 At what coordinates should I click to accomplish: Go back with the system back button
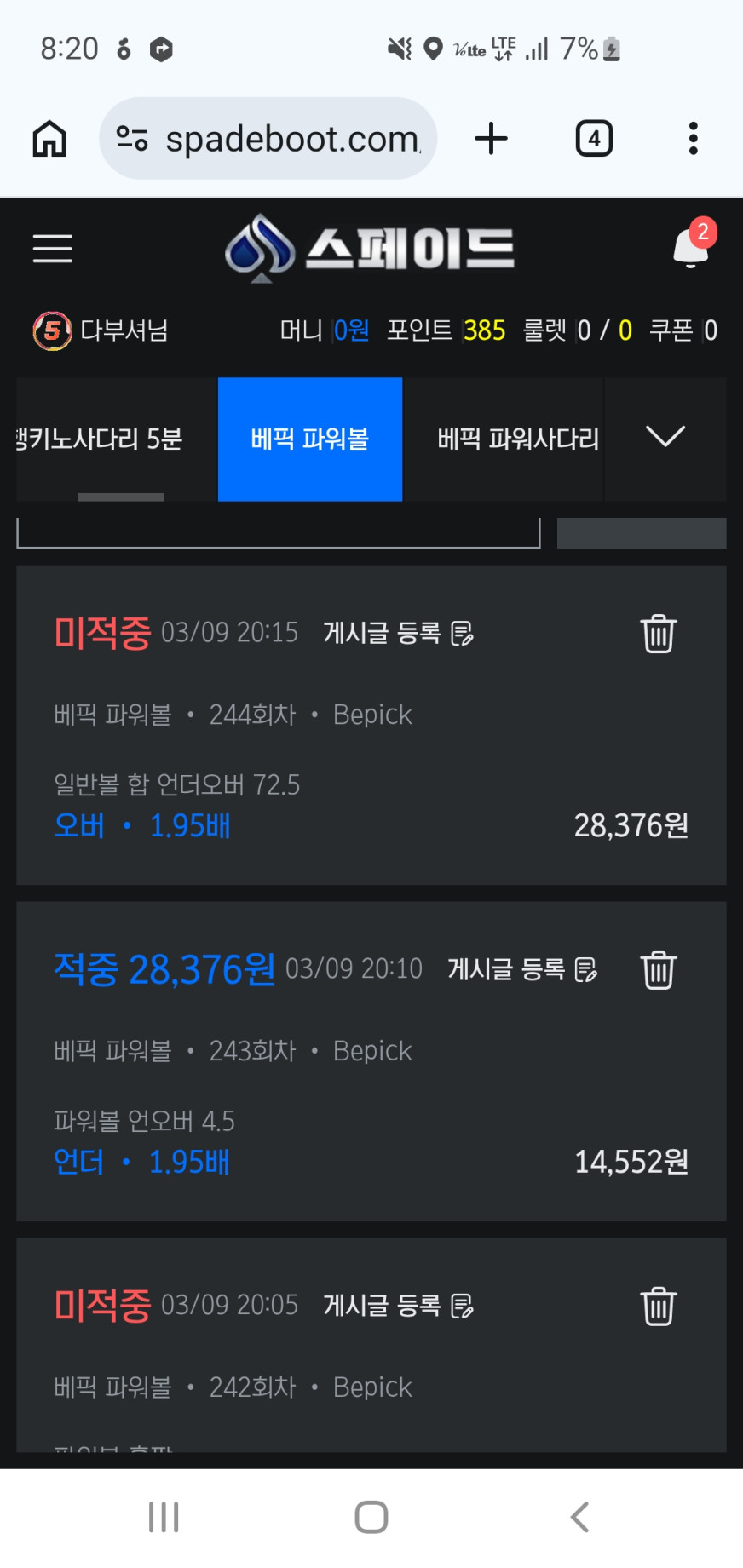pos(580,1517)
